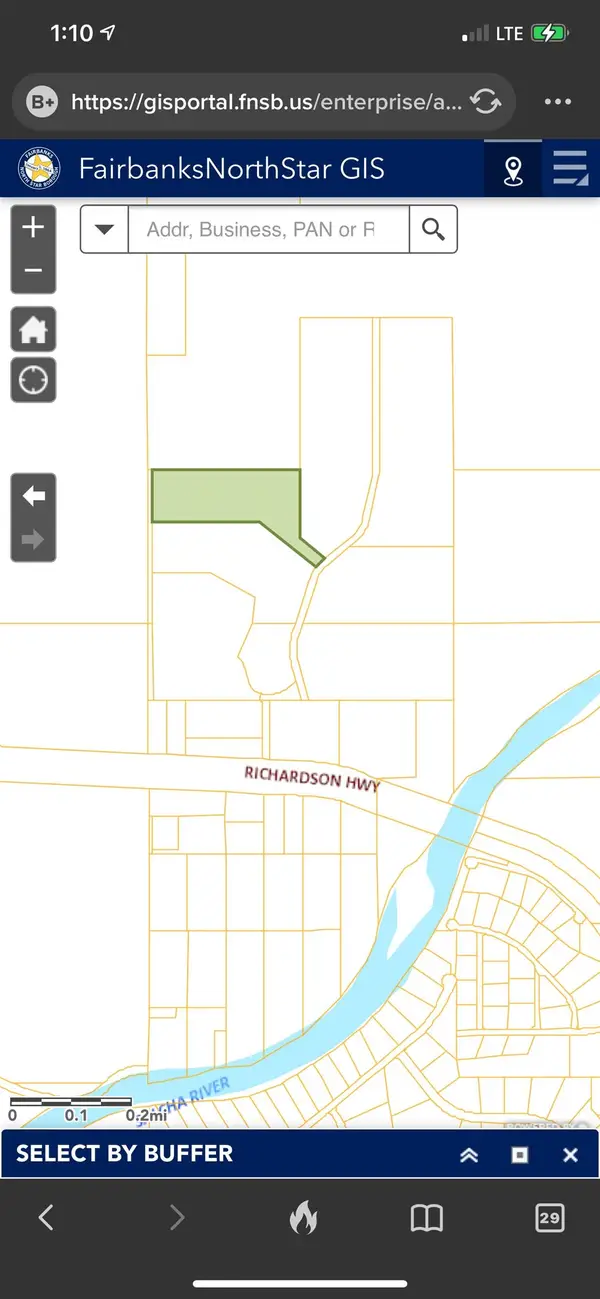Open browser overflow menu with three dots
This screenshot has height=1299, width=600.
(557, 101)
